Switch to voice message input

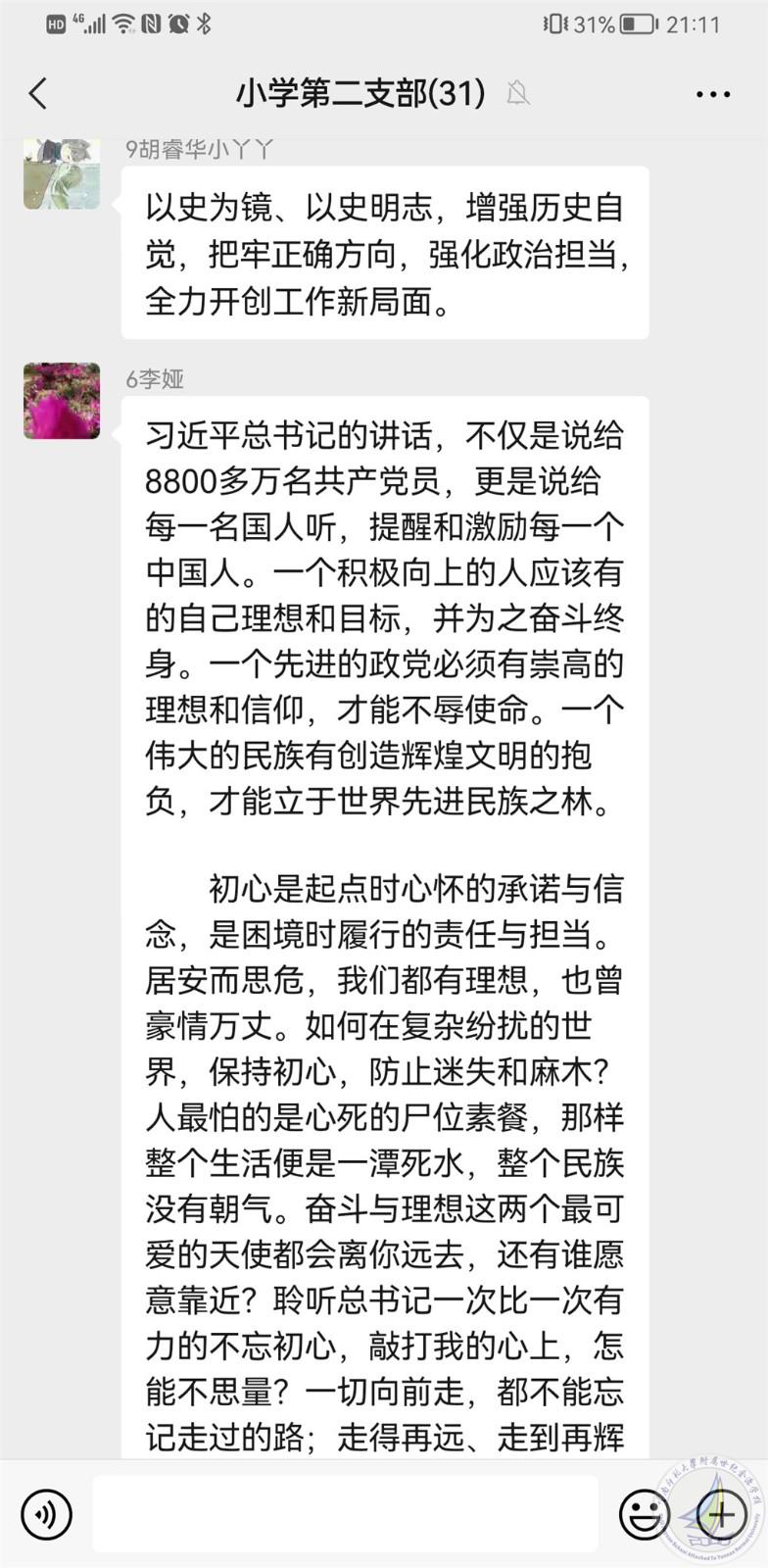point(46,1514)
